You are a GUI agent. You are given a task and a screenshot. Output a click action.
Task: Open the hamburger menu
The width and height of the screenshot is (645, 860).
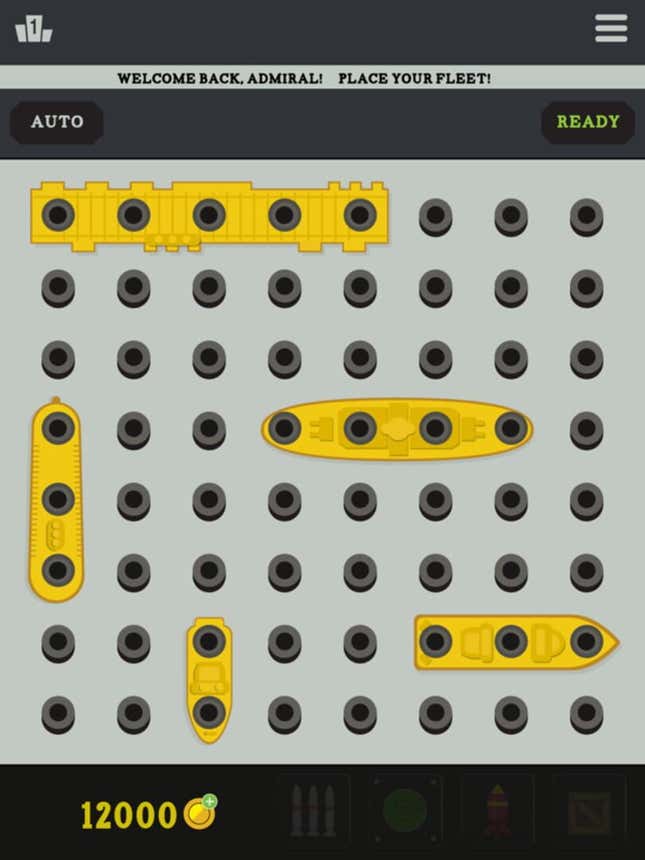(611, 28)
